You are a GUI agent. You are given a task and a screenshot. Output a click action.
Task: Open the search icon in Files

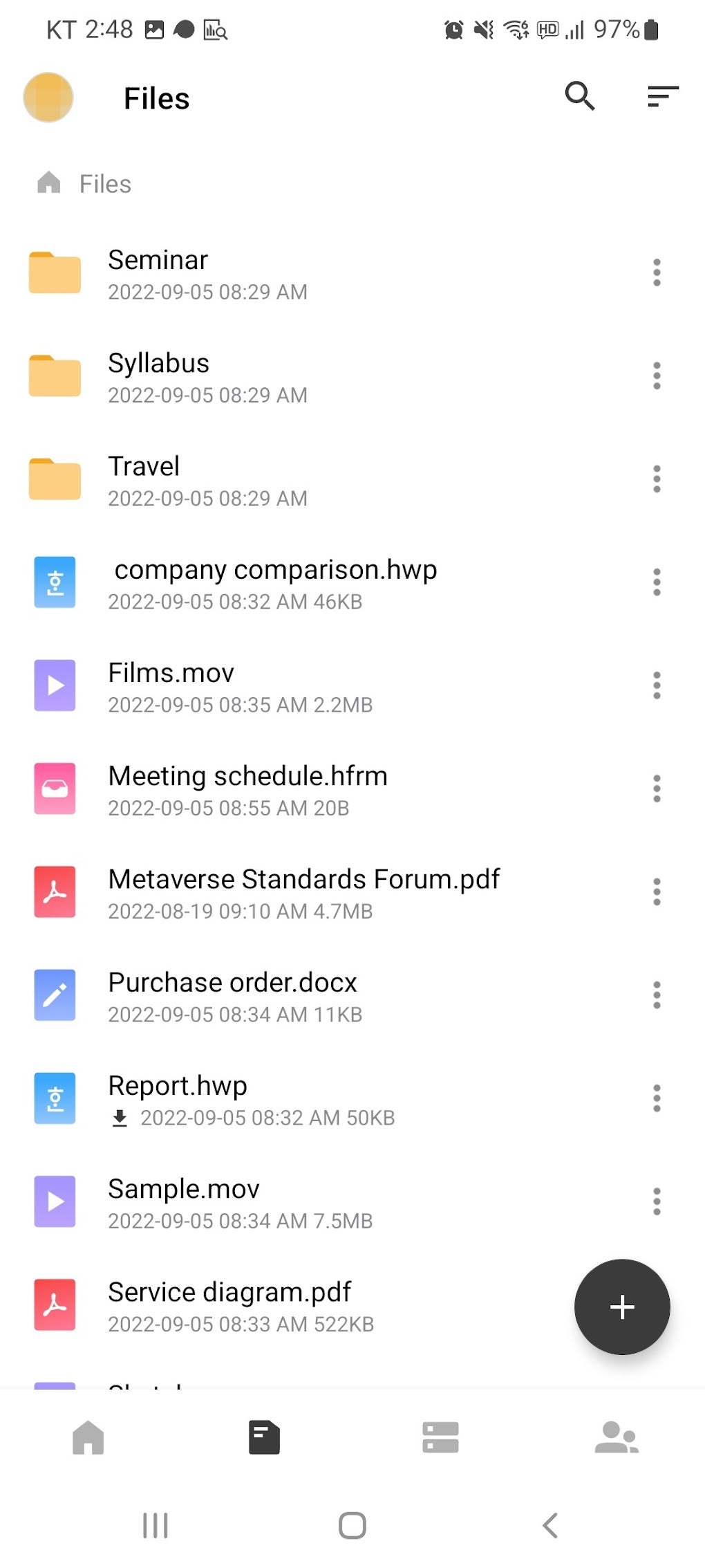(579, 97)
